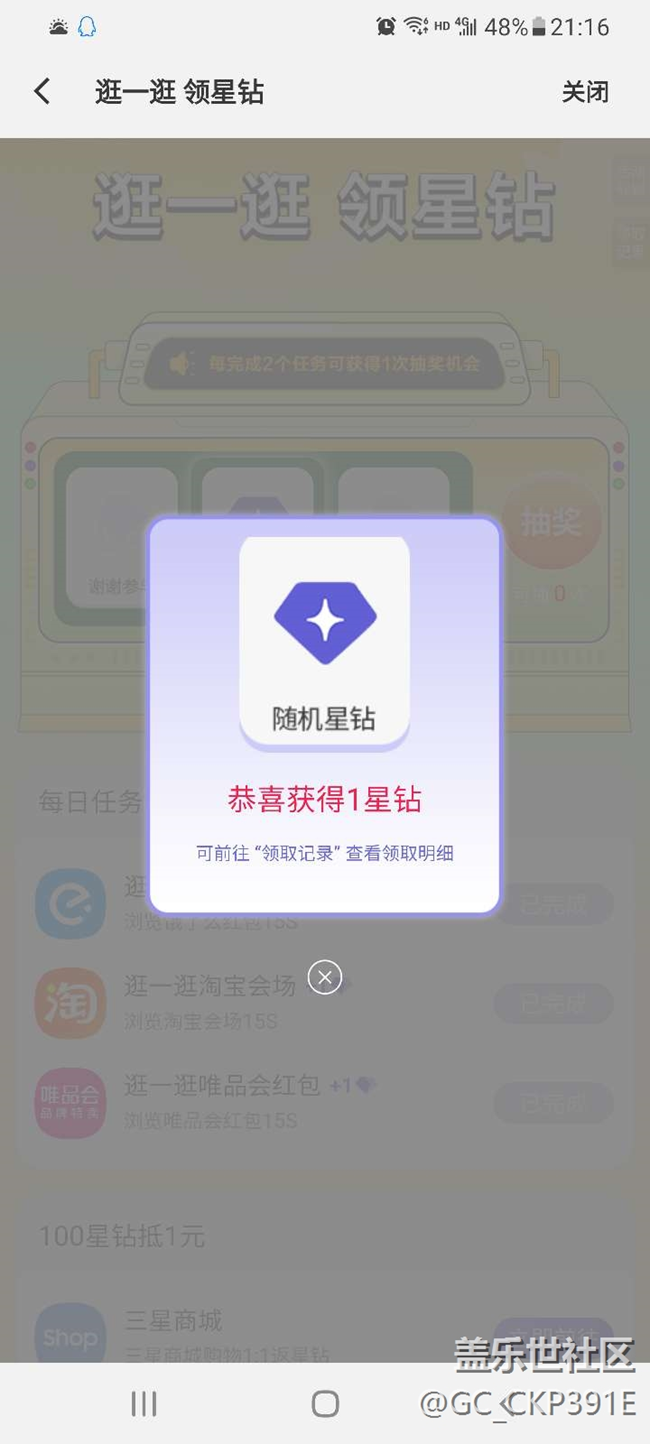The image size is (650, 1444).
Task: Dismiss the 恭喜获得1星钻 reward popup
Action: coord(325,977)
